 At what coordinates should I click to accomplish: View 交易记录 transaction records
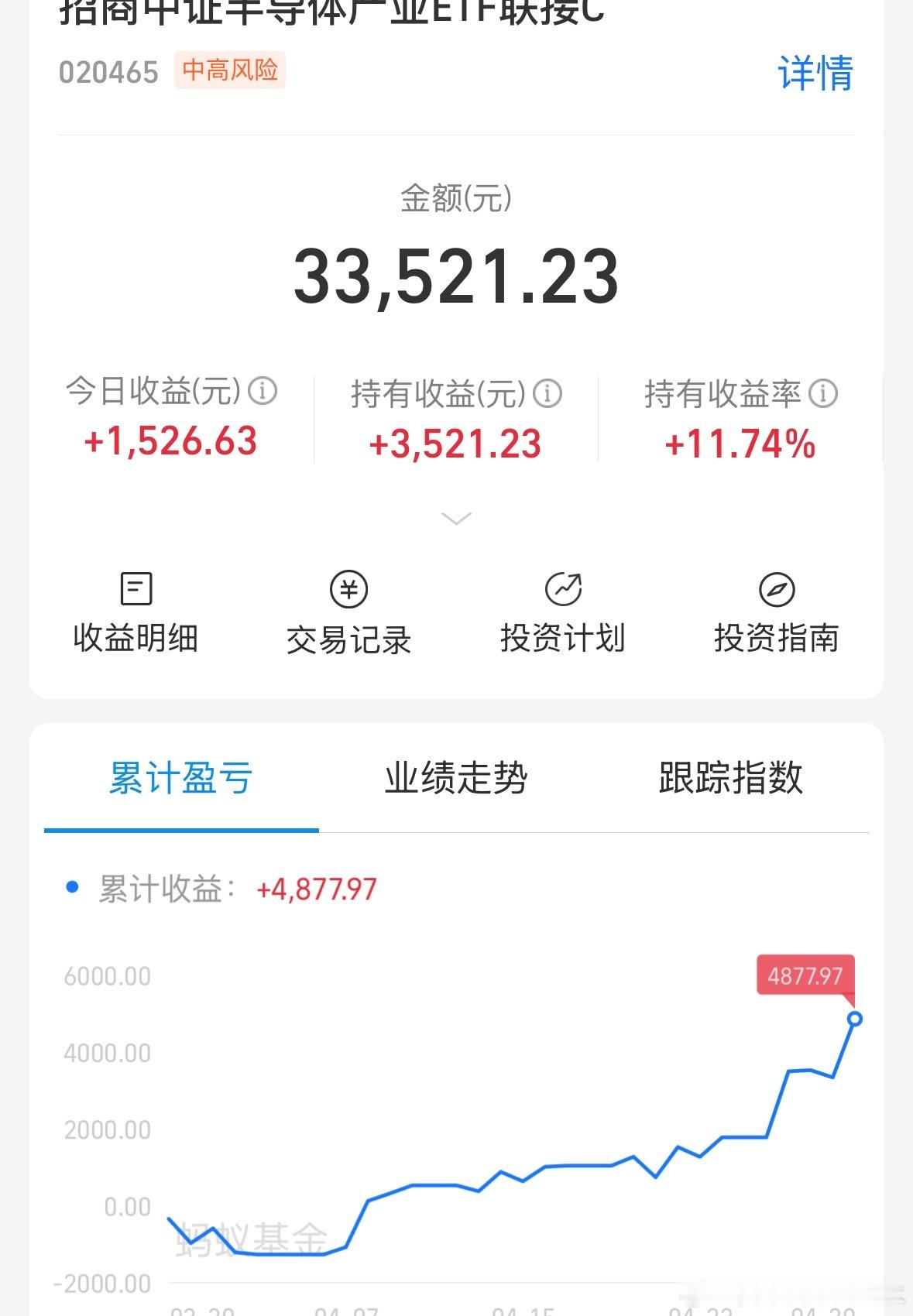point(349,613)
